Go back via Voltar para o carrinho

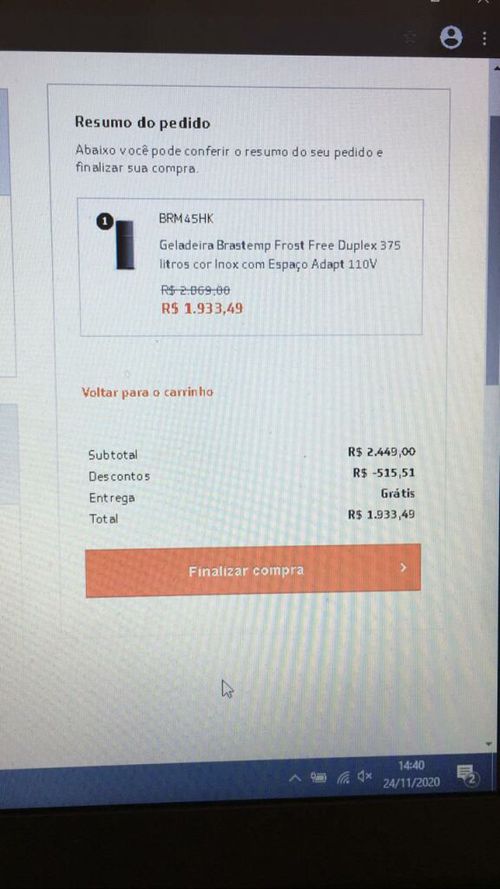pyautogui.click(x=147, y=392)
